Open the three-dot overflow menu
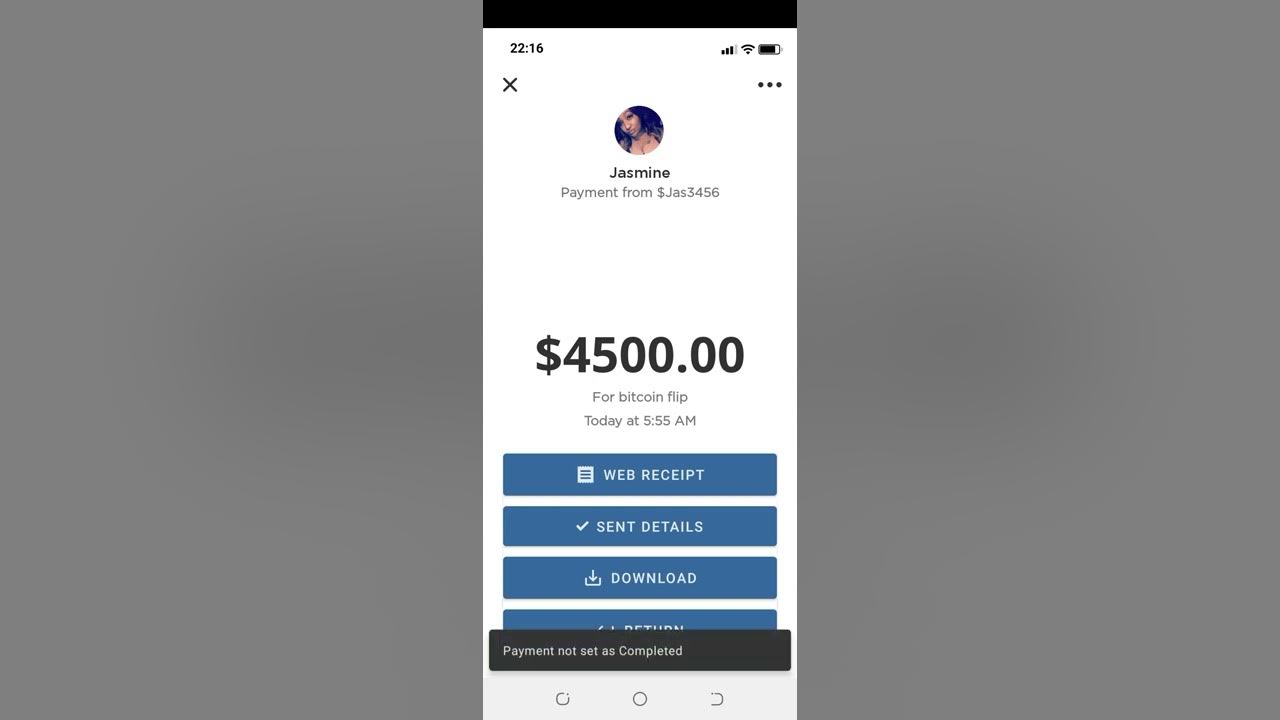 (769, 85)
